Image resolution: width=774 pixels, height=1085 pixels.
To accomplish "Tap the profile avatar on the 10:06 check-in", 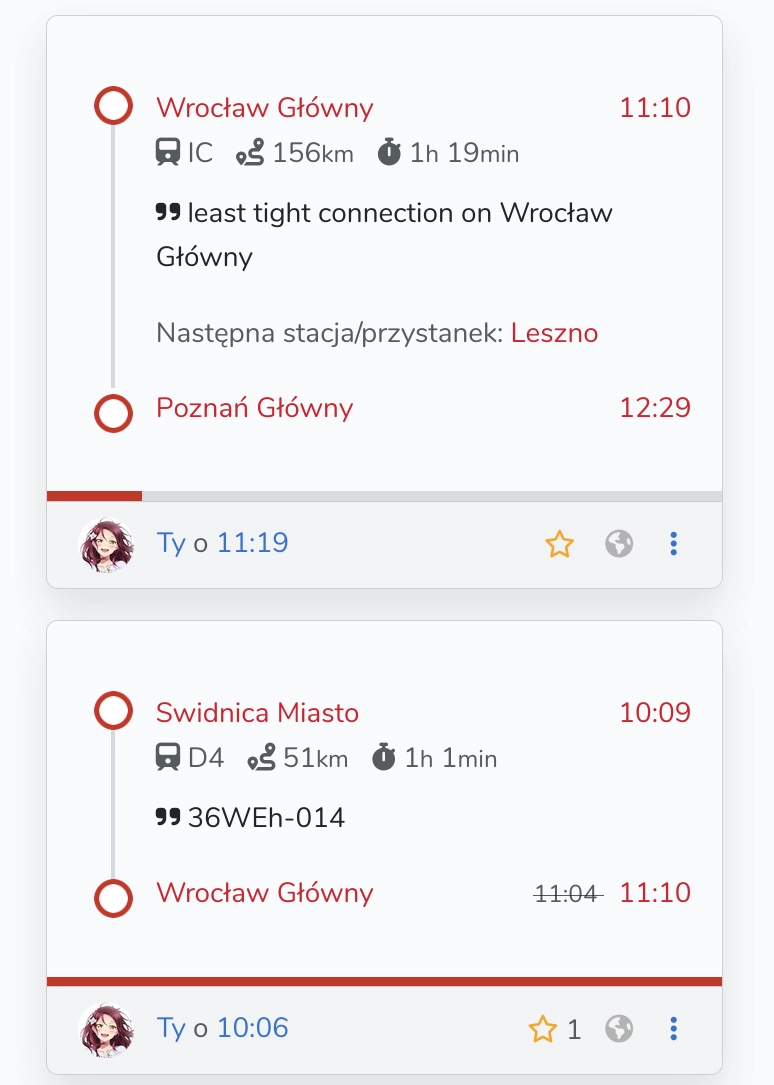I will tap(106, 1029).
